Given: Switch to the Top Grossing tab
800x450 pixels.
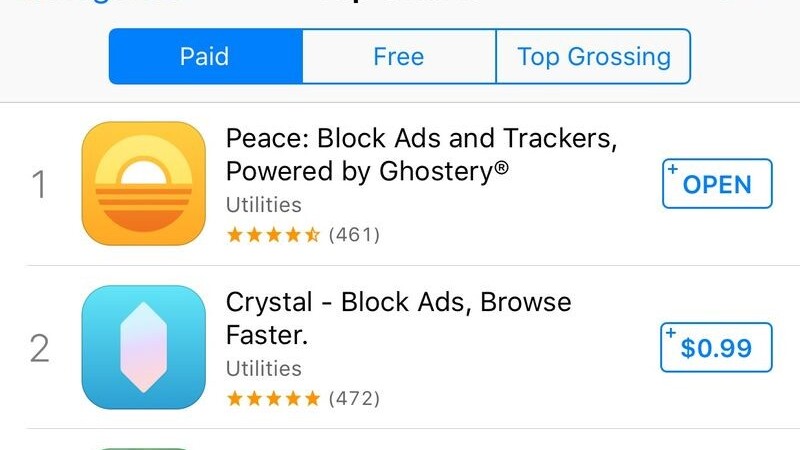Looking at the screenshot, I should pyautogui.click(x=593, y=56).
